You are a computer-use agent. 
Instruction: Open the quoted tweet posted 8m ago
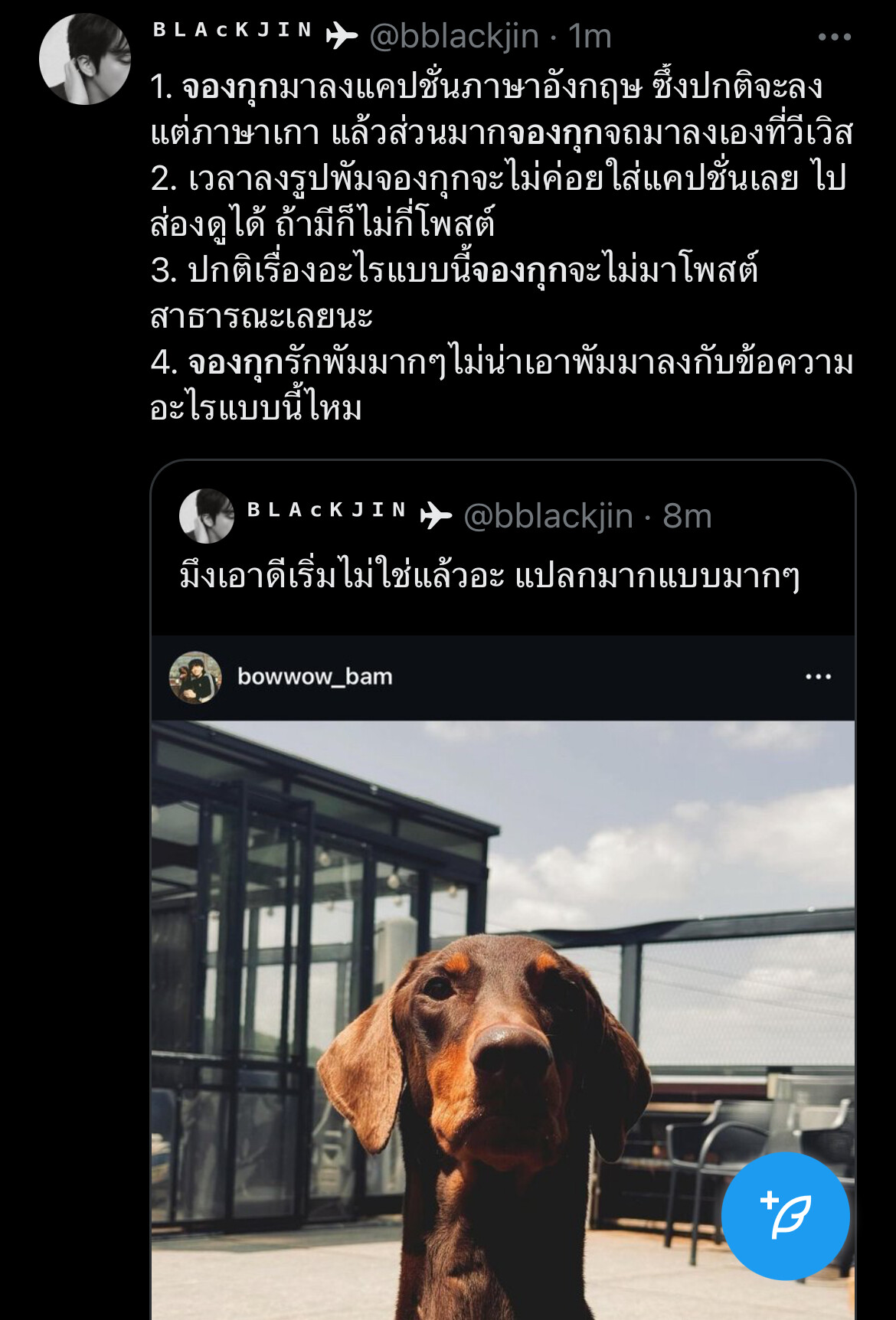(x=490, y=576)
